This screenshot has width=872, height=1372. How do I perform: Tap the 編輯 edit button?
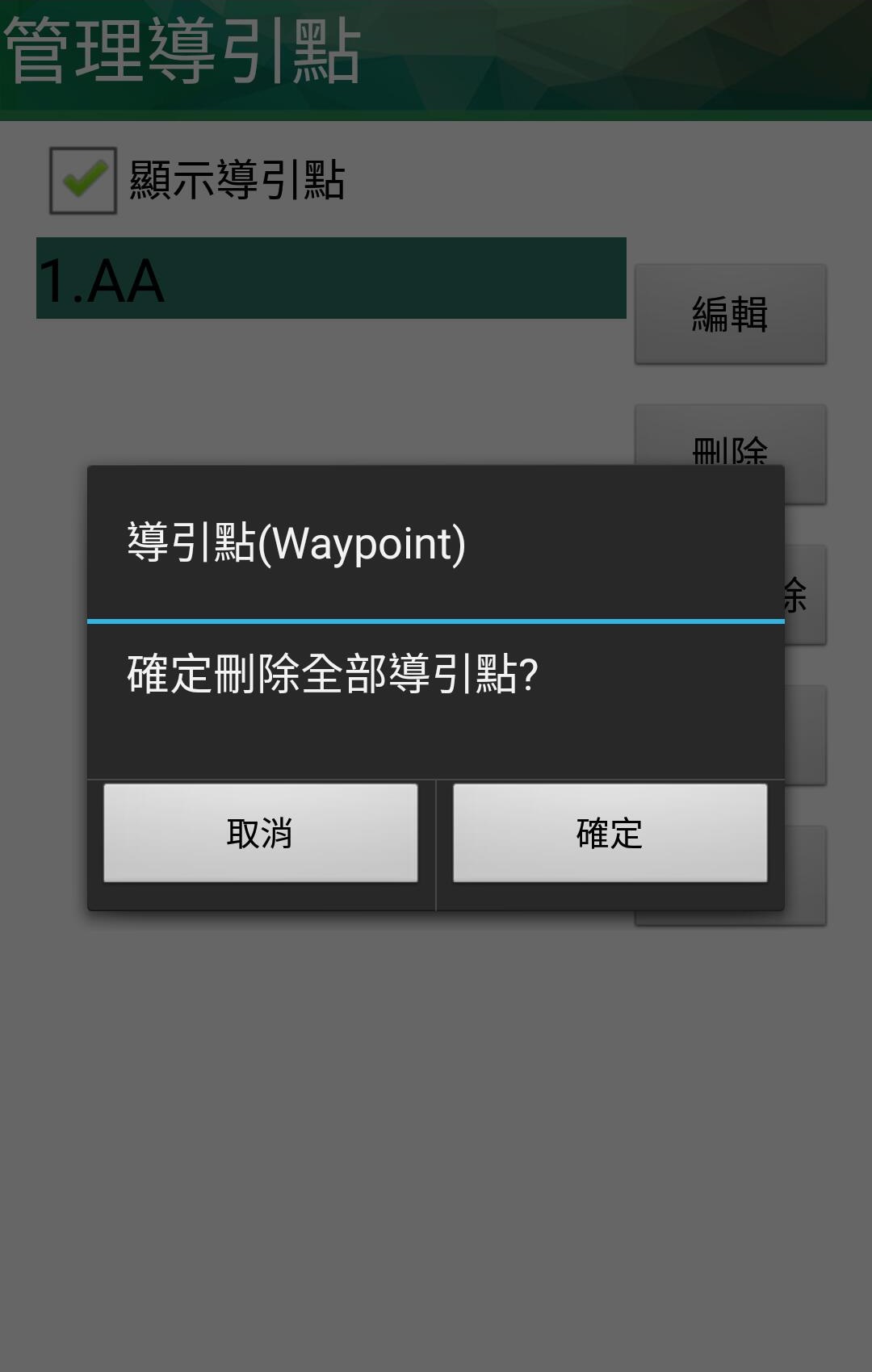730,314
